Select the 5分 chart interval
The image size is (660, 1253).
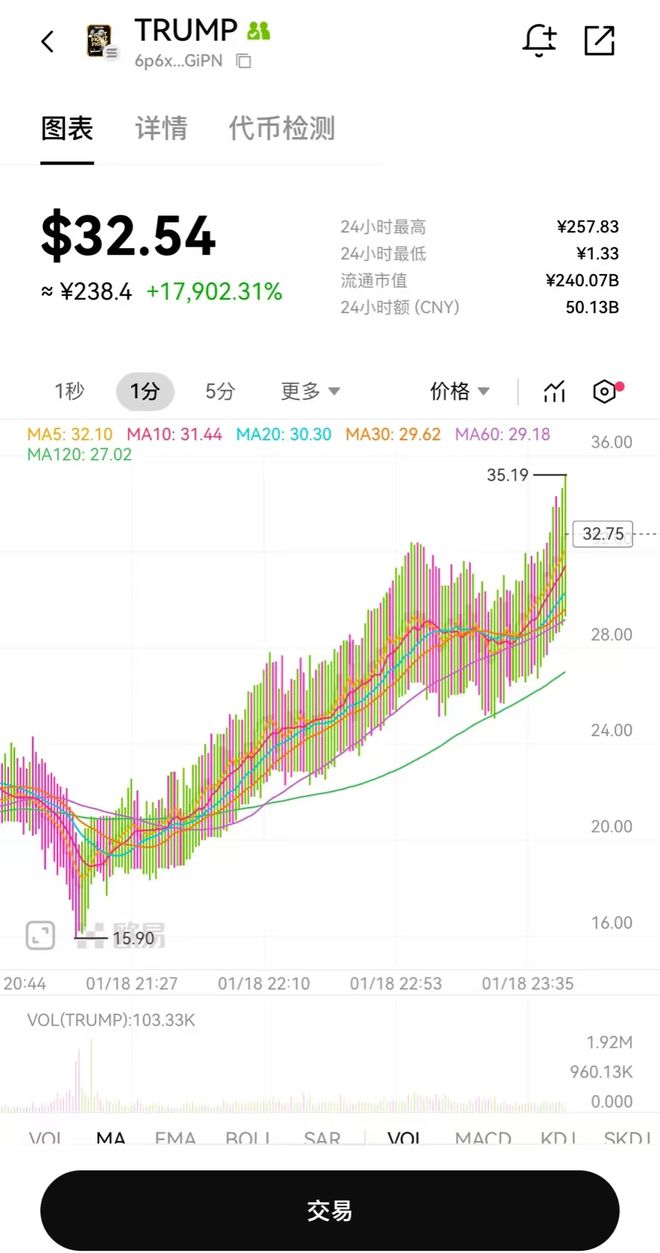[x=220, y=391]
